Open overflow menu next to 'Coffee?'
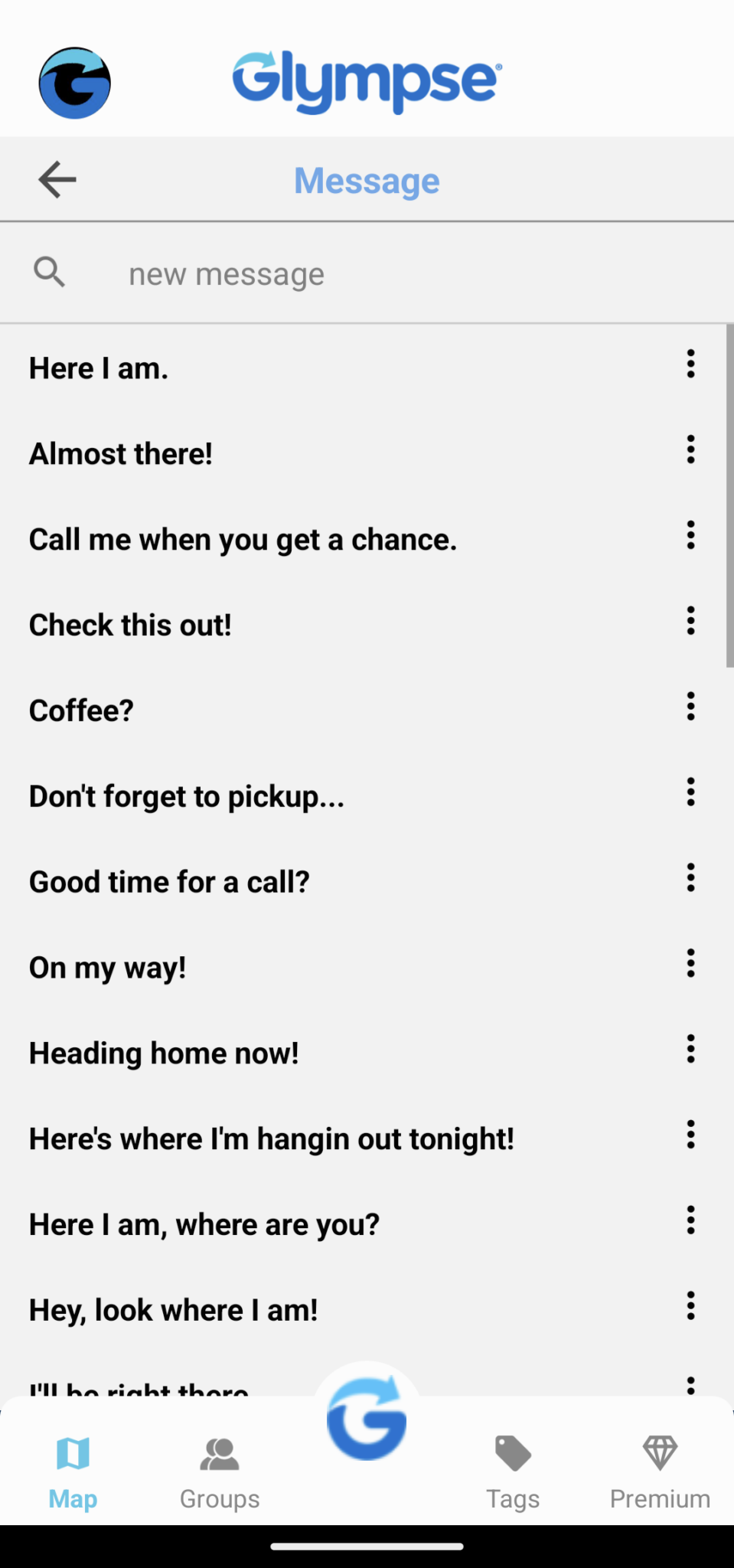The height and width of the screenshot is (1568, 734). (x=690, y=707)
